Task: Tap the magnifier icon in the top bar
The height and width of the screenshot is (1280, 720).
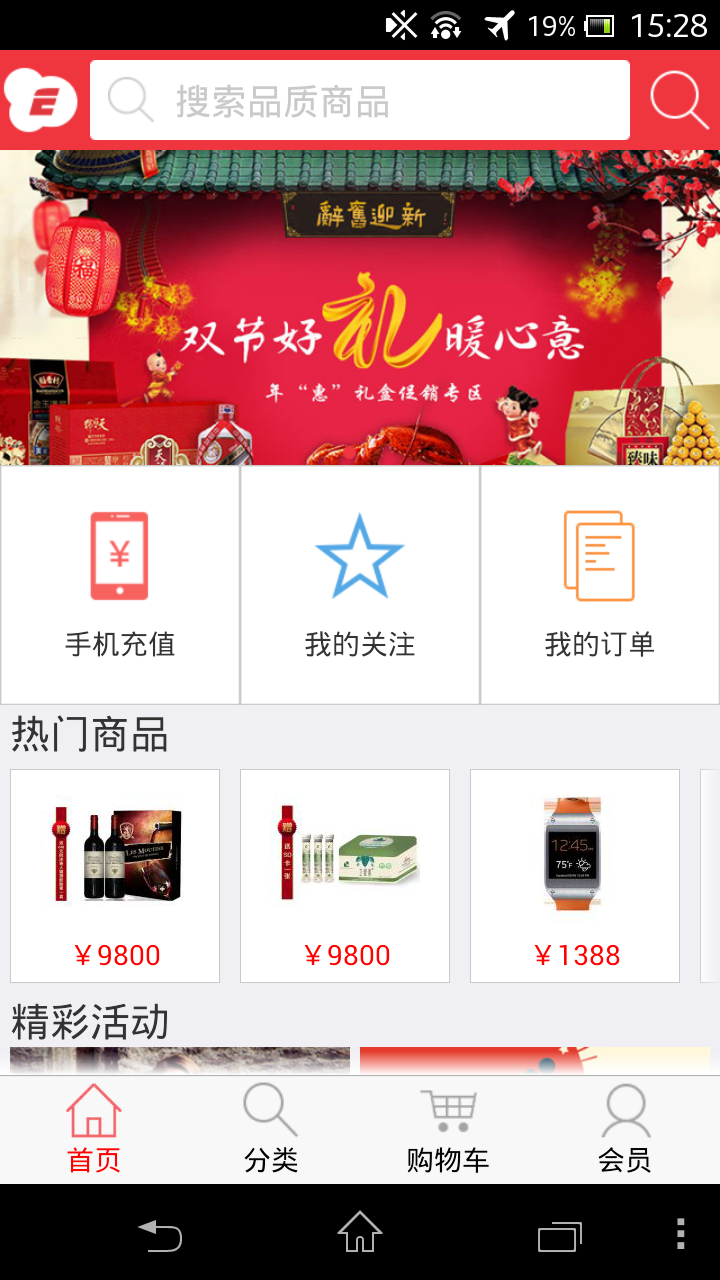Action: tap(679, 100)
